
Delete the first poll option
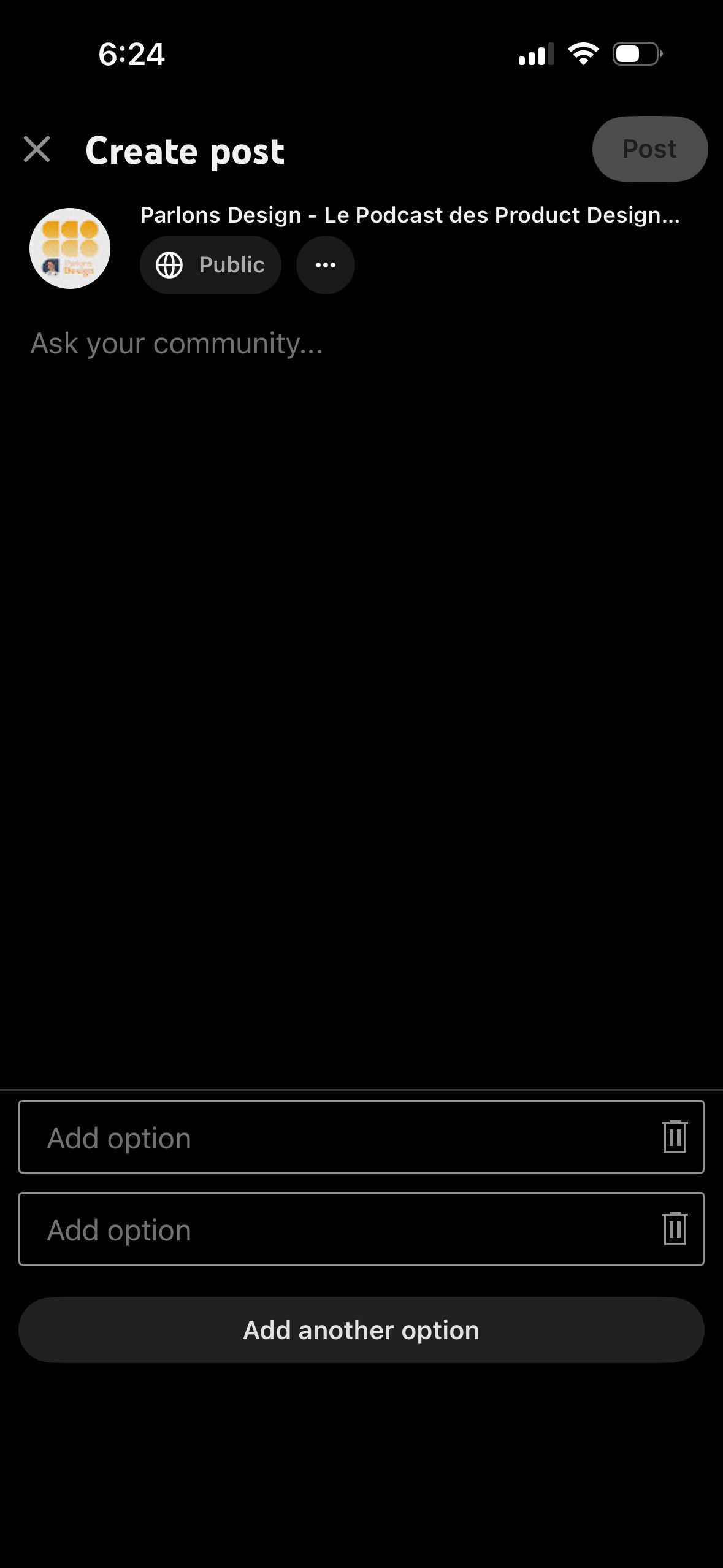[x=675, y=1137]
